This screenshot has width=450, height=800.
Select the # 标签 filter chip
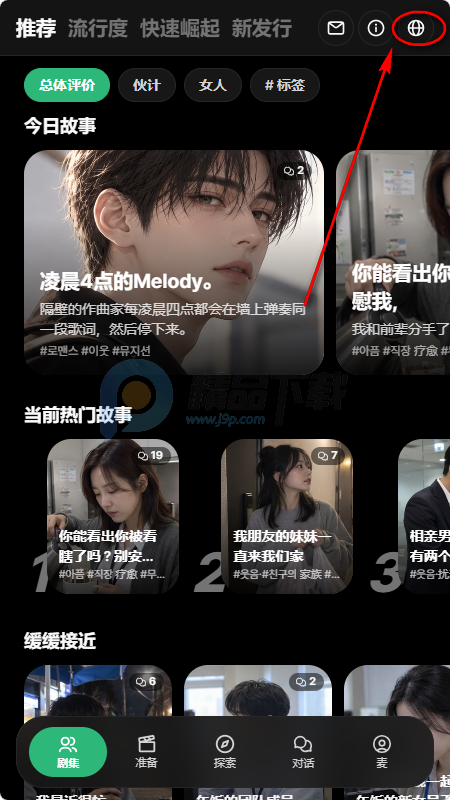coord(285,85)
